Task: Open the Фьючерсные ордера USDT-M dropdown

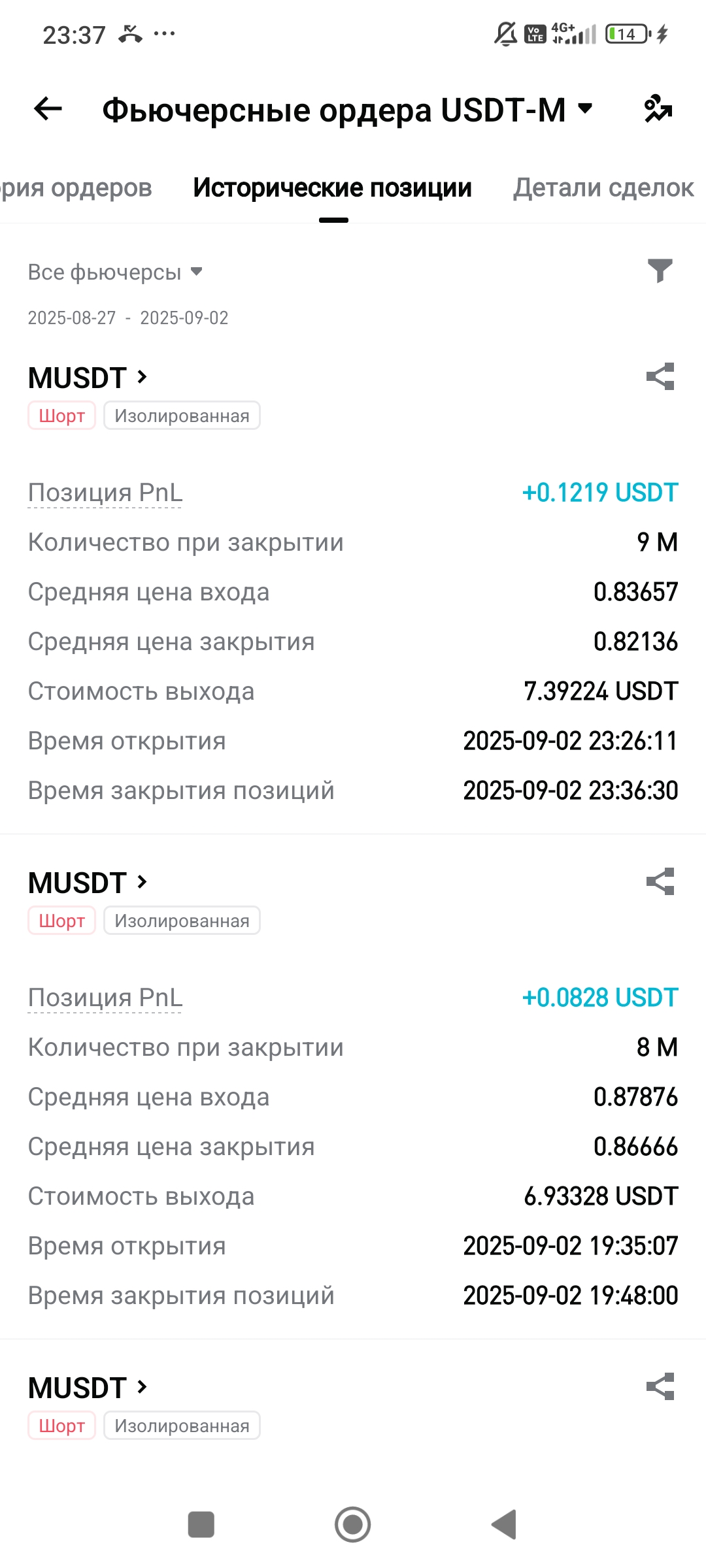Action: [347, 109]
